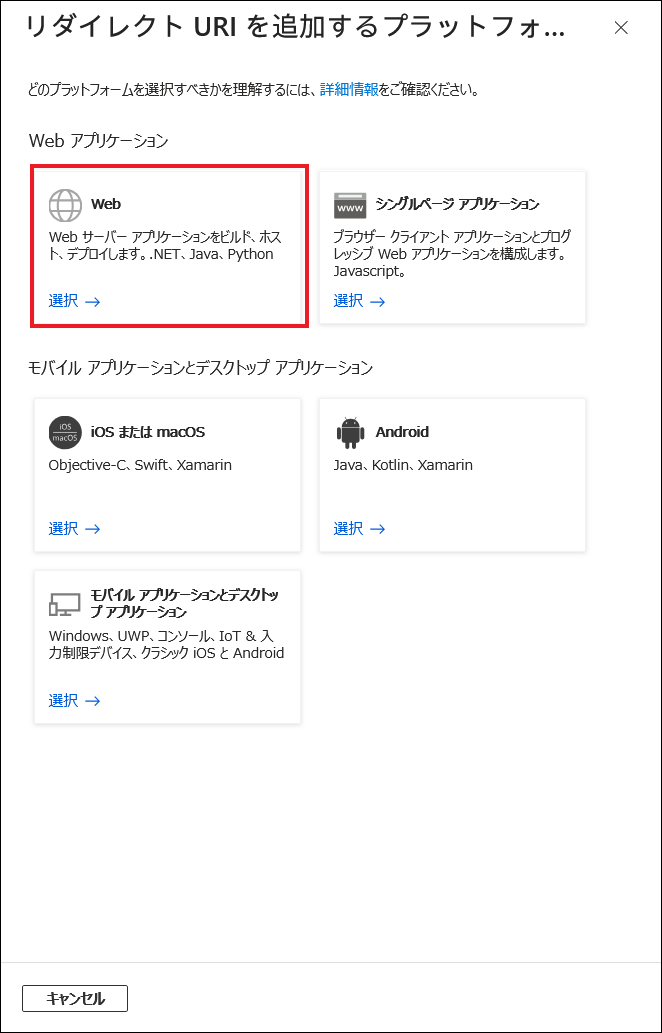Close the redirect URI platform panel
The image size is (662, 1033).
621,28
